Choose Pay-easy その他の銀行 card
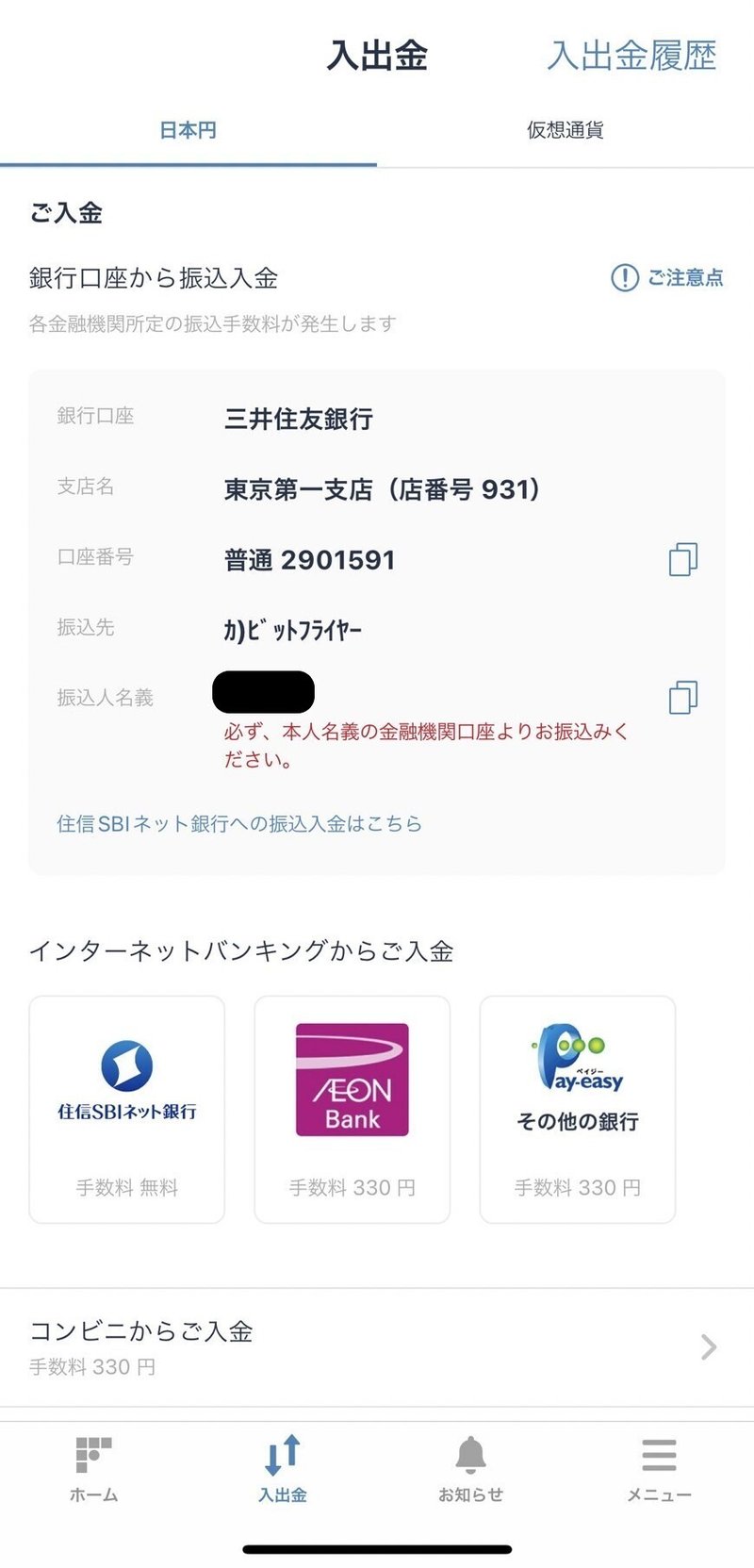 click(x=578, y=1110)
